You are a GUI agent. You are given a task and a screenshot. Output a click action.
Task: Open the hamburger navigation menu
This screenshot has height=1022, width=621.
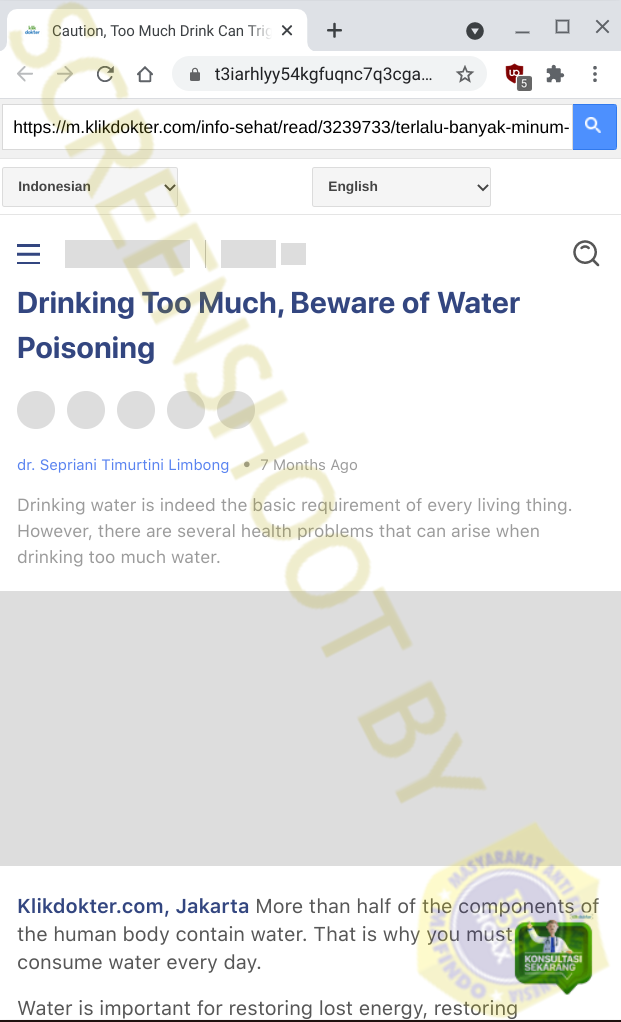pyautogui.click(x=29, y=254)
